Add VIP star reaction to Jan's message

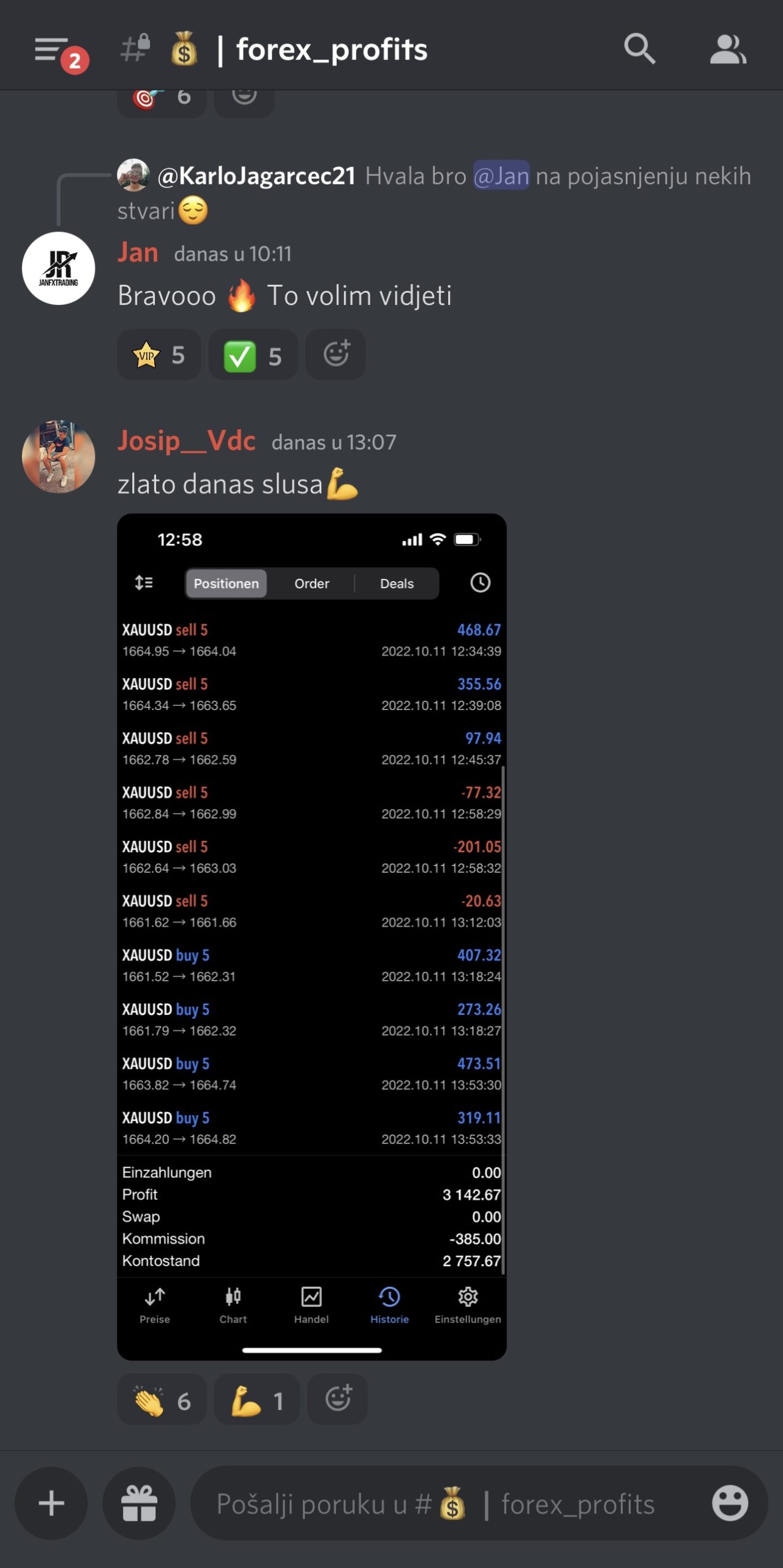[x=159, y=355]
